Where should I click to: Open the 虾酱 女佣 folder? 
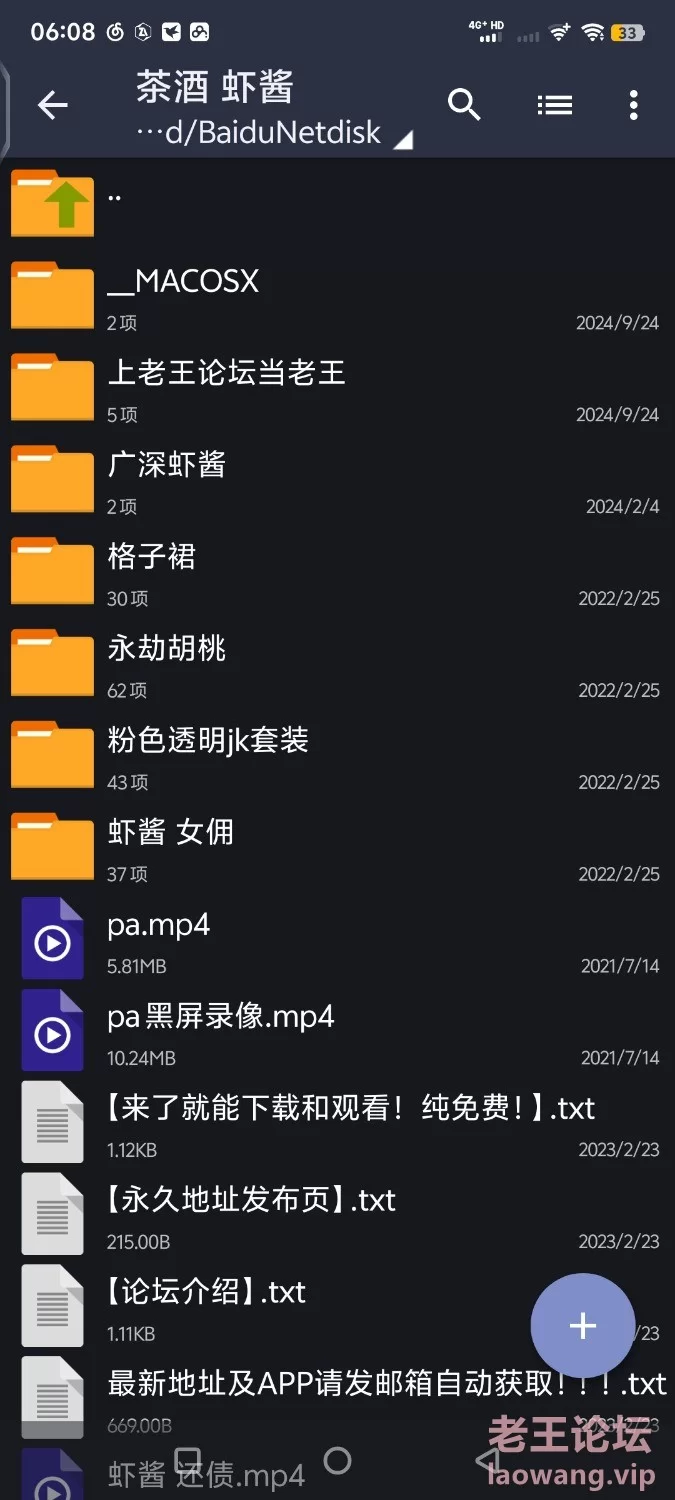click(x=337, y=848)
